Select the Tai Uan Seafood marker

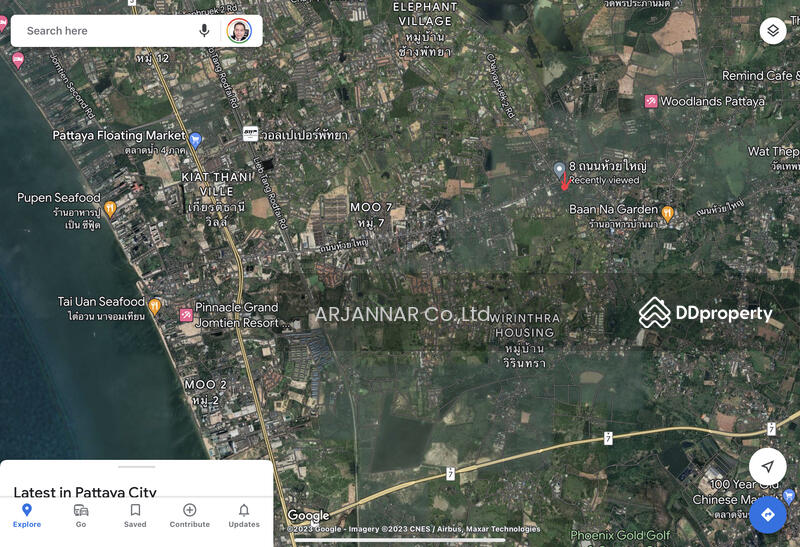coord(155,304)
